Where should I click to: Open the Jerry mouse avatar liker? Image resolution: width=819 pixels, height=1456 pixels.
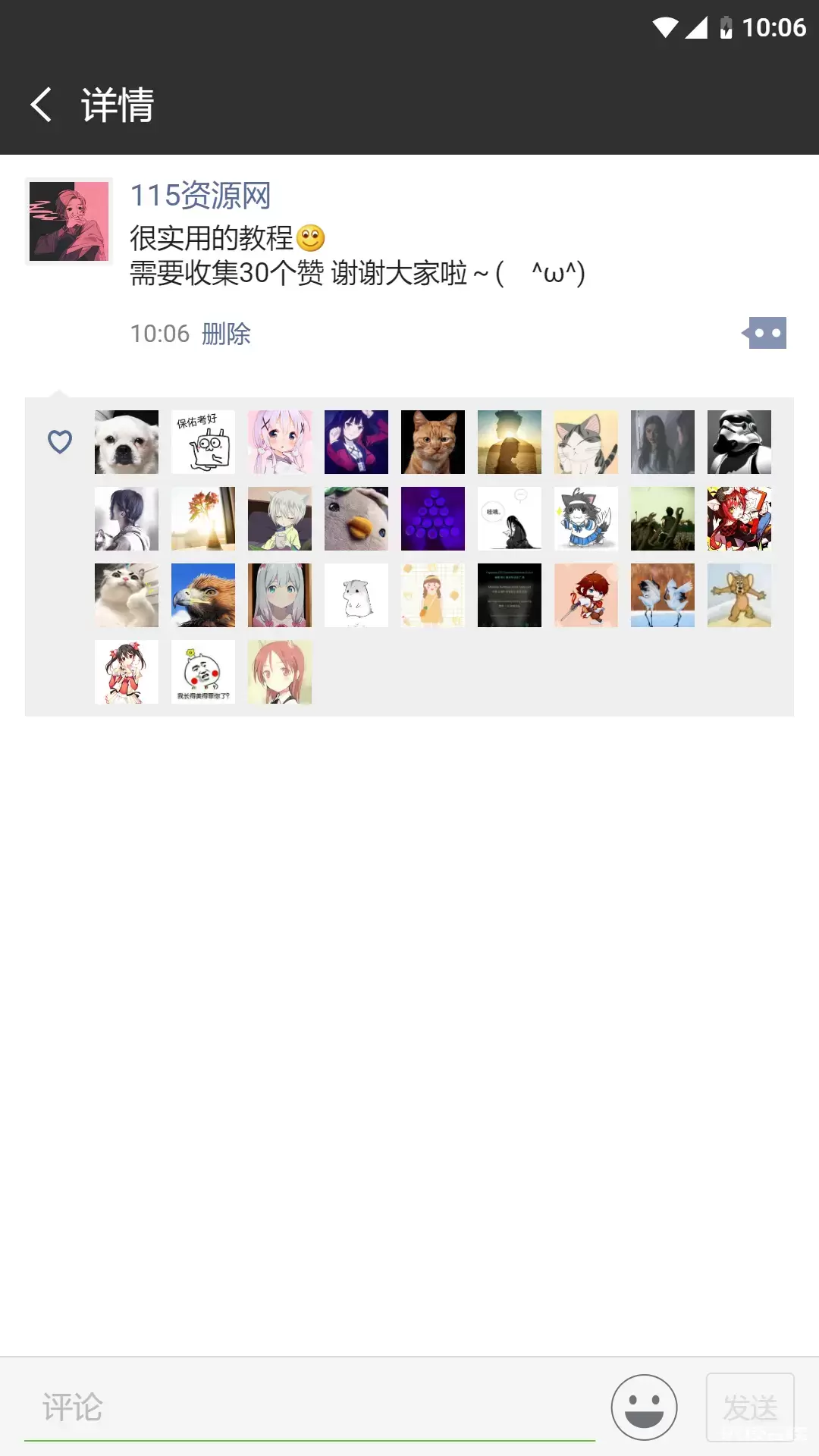point(739,595)
